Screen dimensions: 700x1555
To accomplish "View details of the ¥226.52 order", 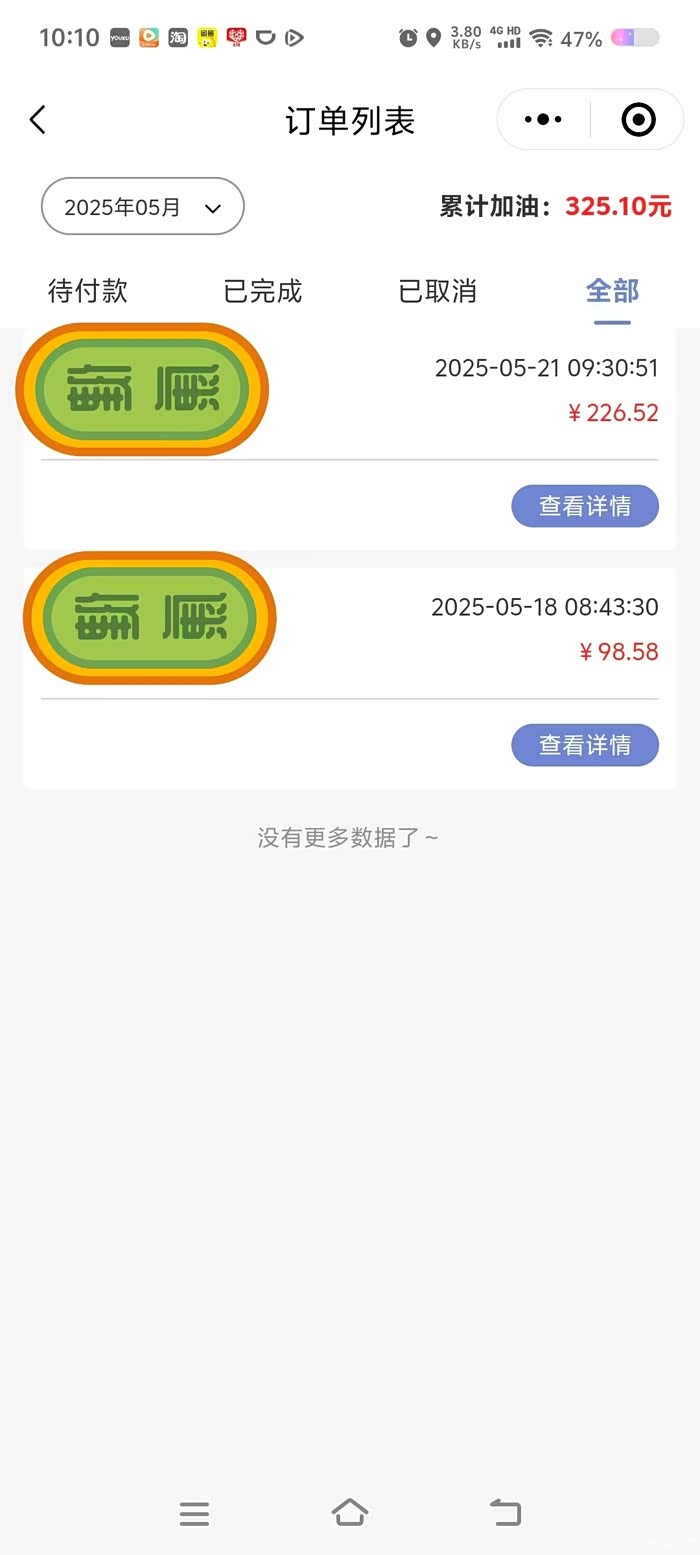I will click(x=585, y=506).
